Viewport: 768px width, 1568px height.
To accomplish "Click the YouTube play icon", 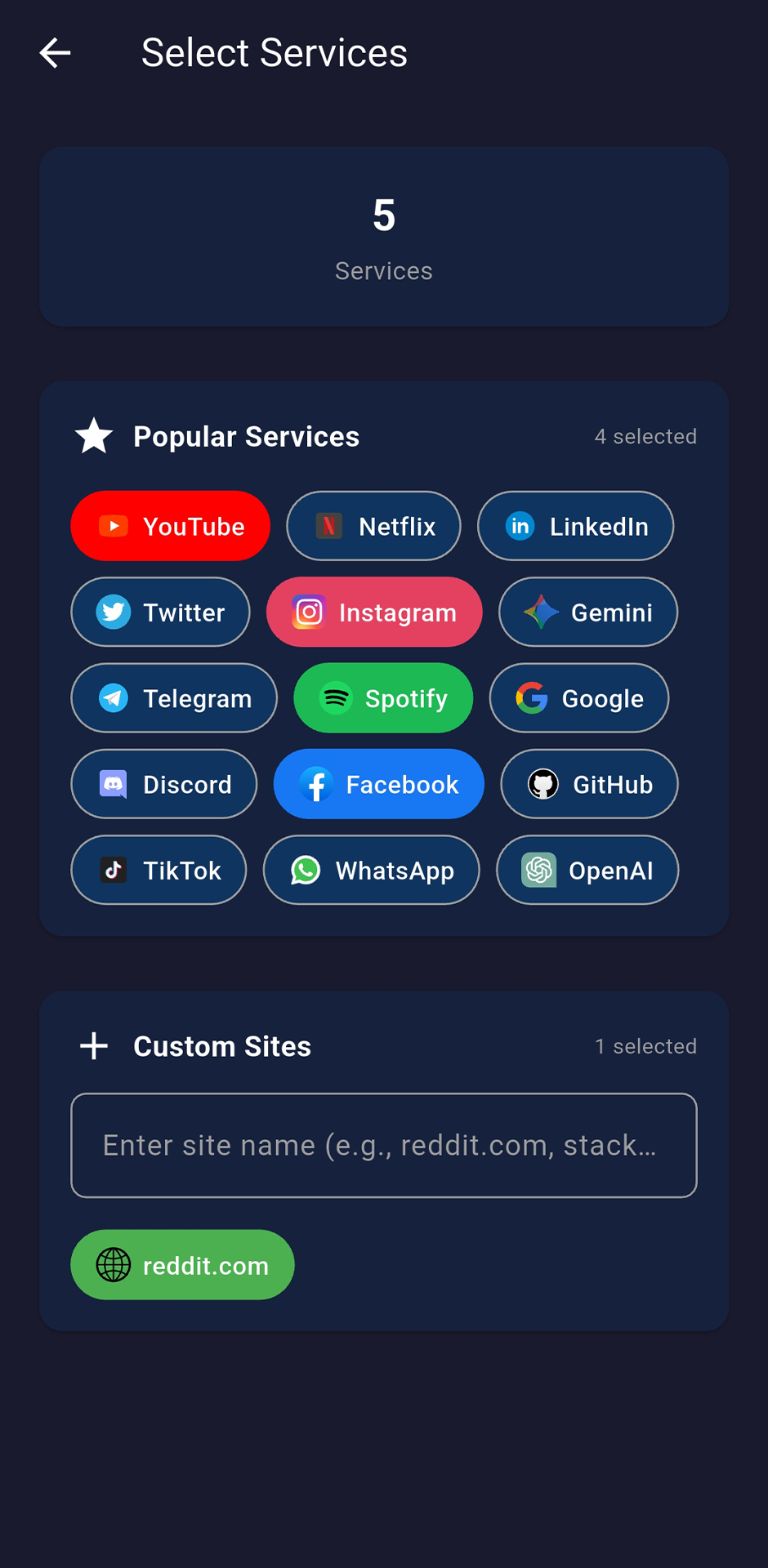I will [114, 526].
